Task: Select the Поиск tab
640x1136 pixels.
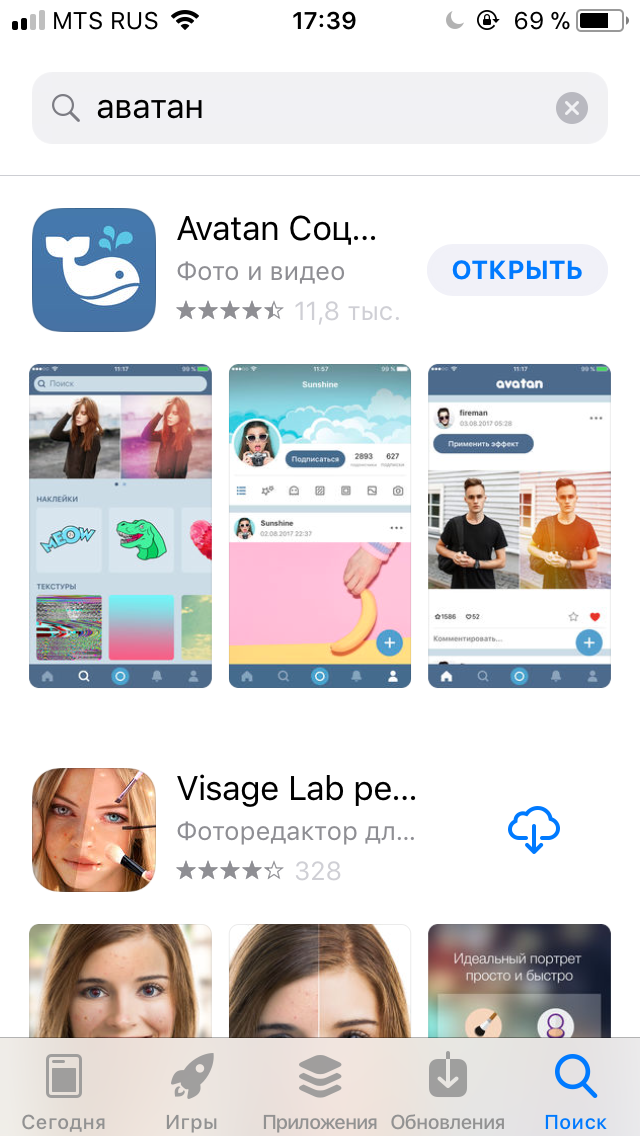Action: (x=575, y=1091)
